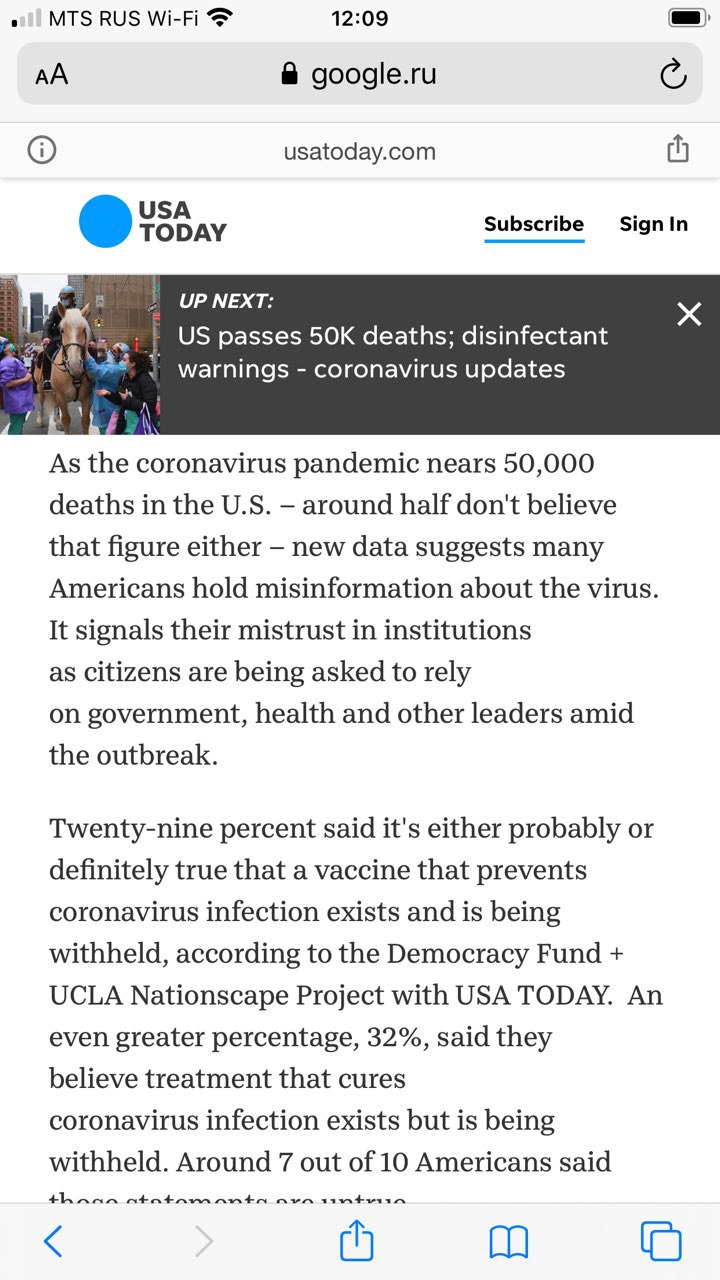Open Safari bookmarks

point(509,1243)
